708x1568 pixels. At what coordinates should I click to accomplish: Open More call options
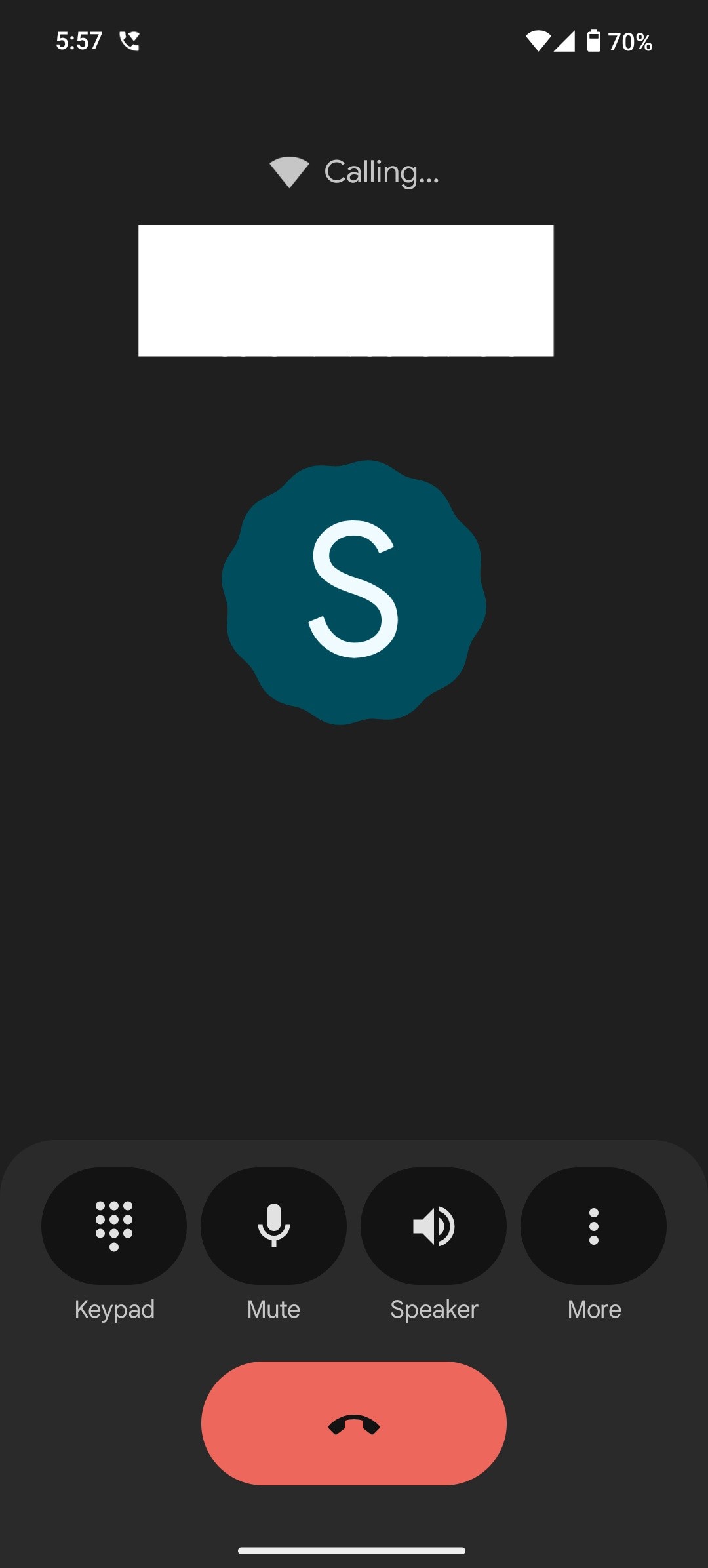coord(593,1226)
